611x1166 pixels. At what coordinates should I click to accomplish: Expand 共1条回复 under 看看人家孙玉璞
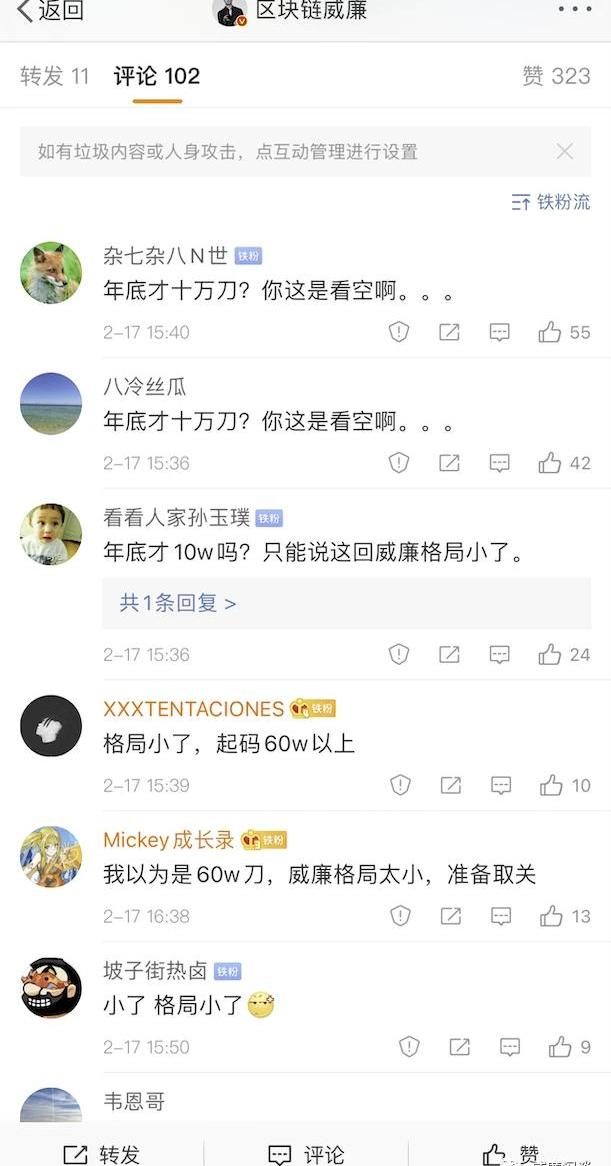tap(178, 603)
